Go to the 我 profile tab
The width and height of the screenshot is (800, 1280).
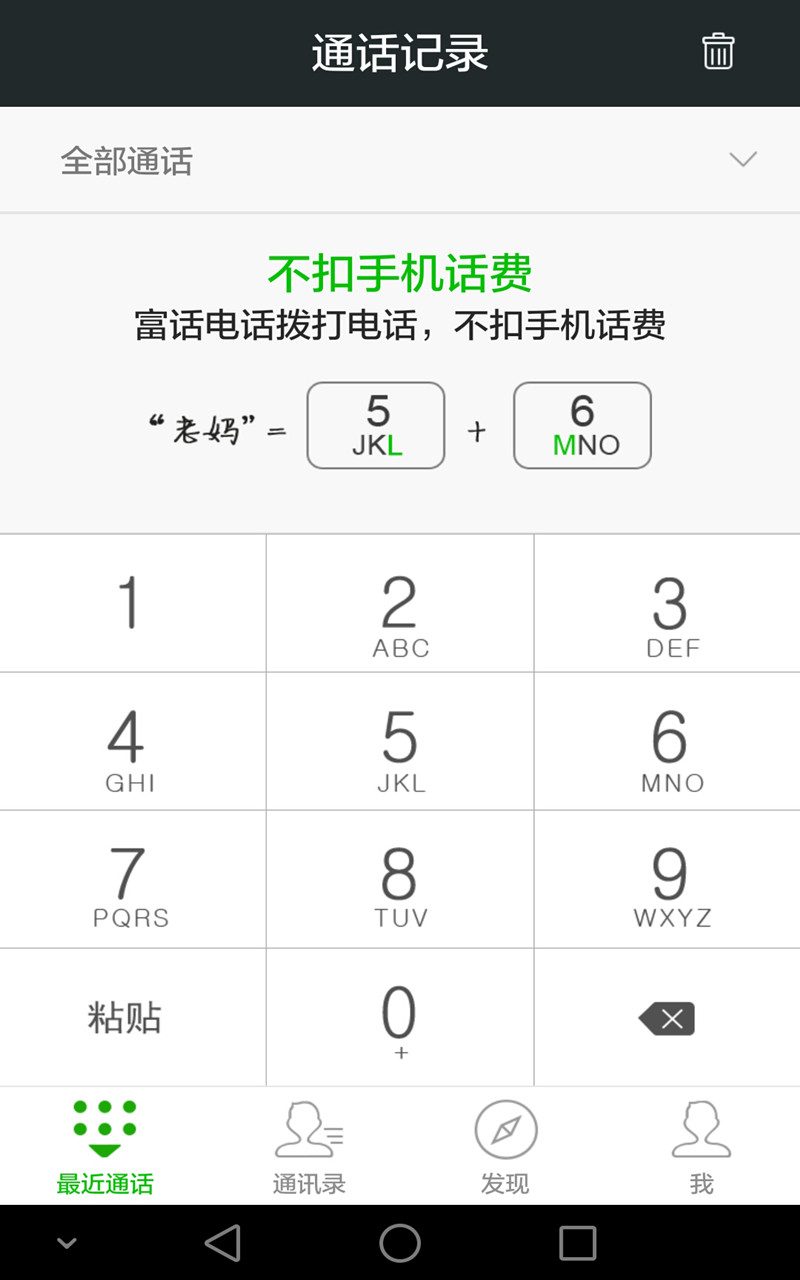pos(701,1147)
